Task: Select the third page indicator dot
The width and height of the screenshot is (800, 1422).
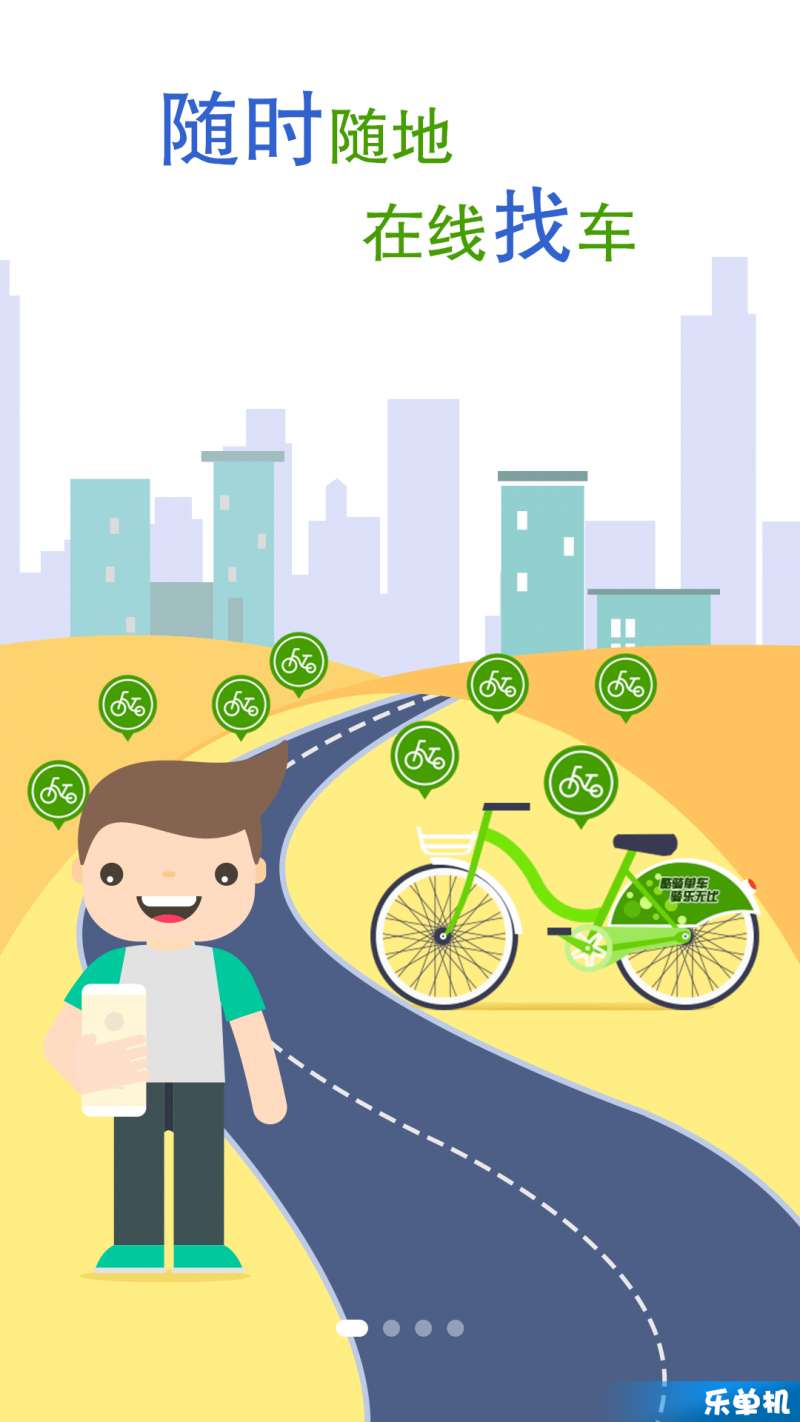Action: [423, 1328]
